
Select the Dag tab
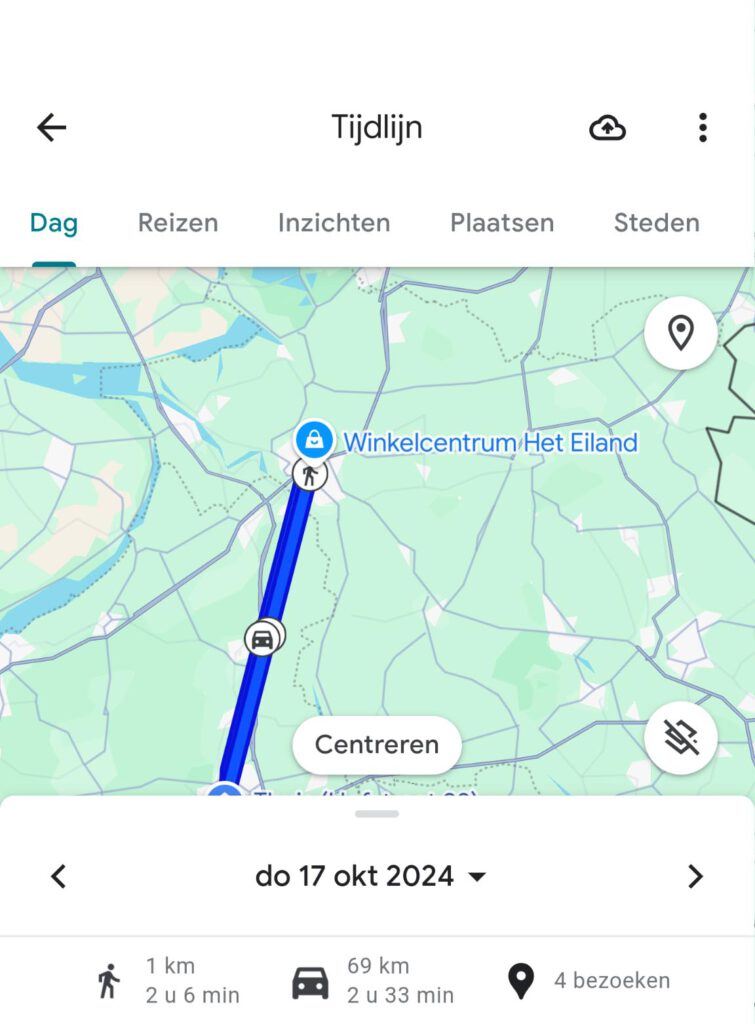(54, 222)
